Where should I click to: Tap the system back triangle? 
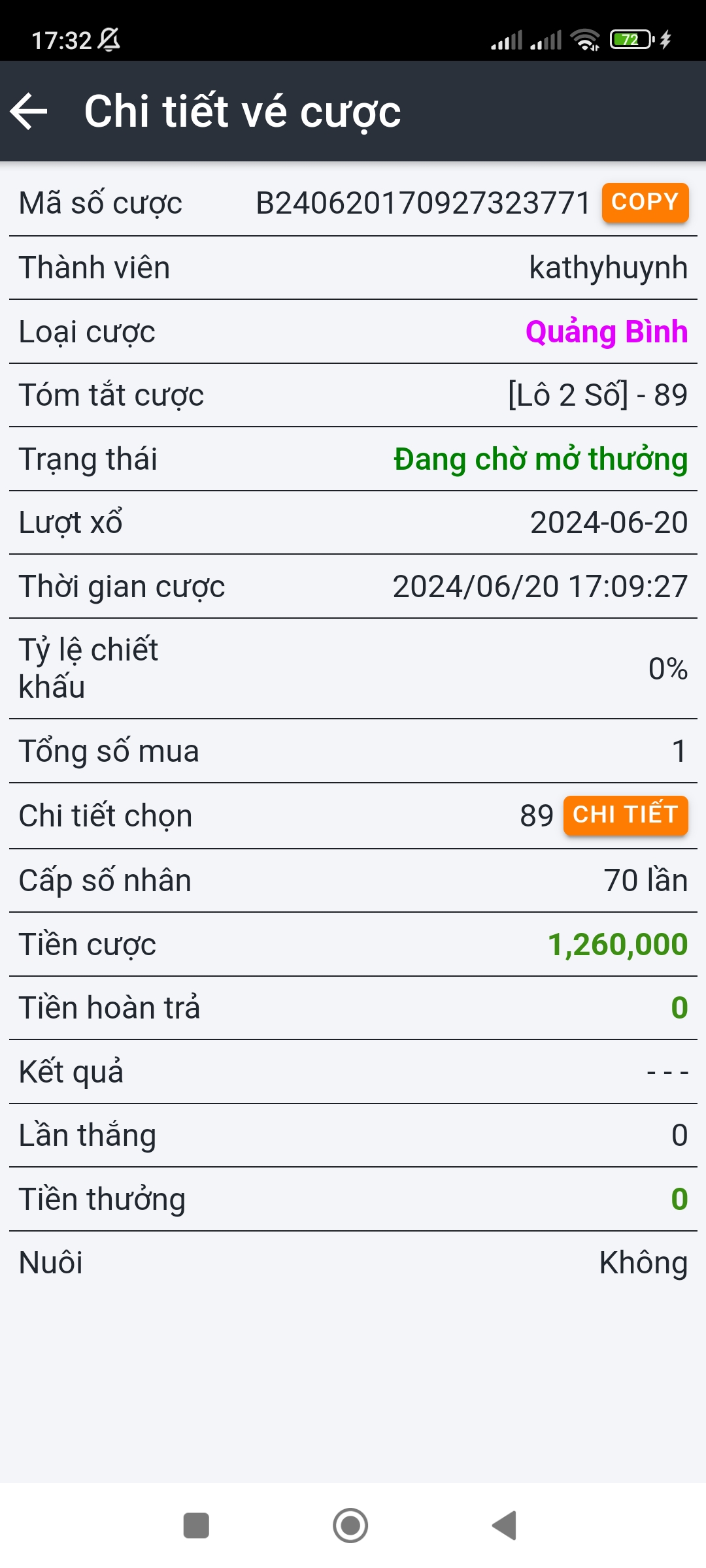505,1526
